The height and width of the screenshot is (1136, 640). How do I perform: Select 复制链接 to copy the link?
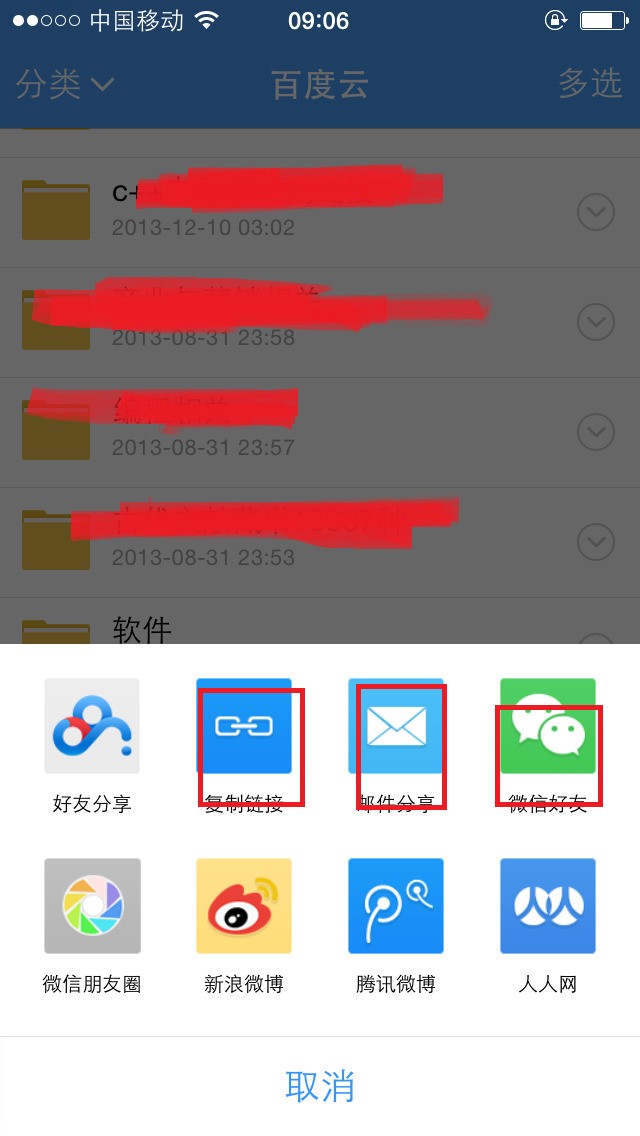pyautogui.click(x=244, y=727)
